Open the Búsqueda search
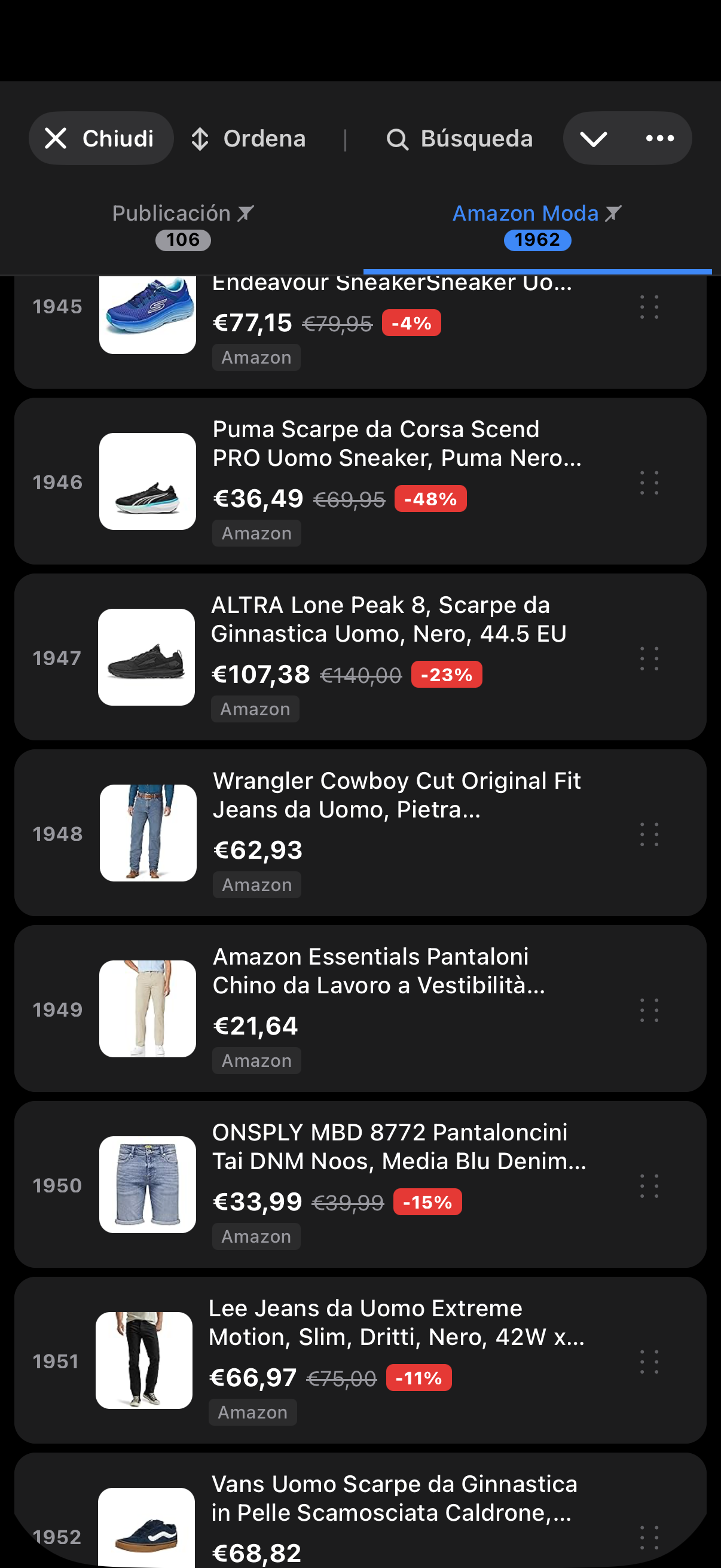Viewport: 721px width, 1568px height. click(x=460, y=139)
